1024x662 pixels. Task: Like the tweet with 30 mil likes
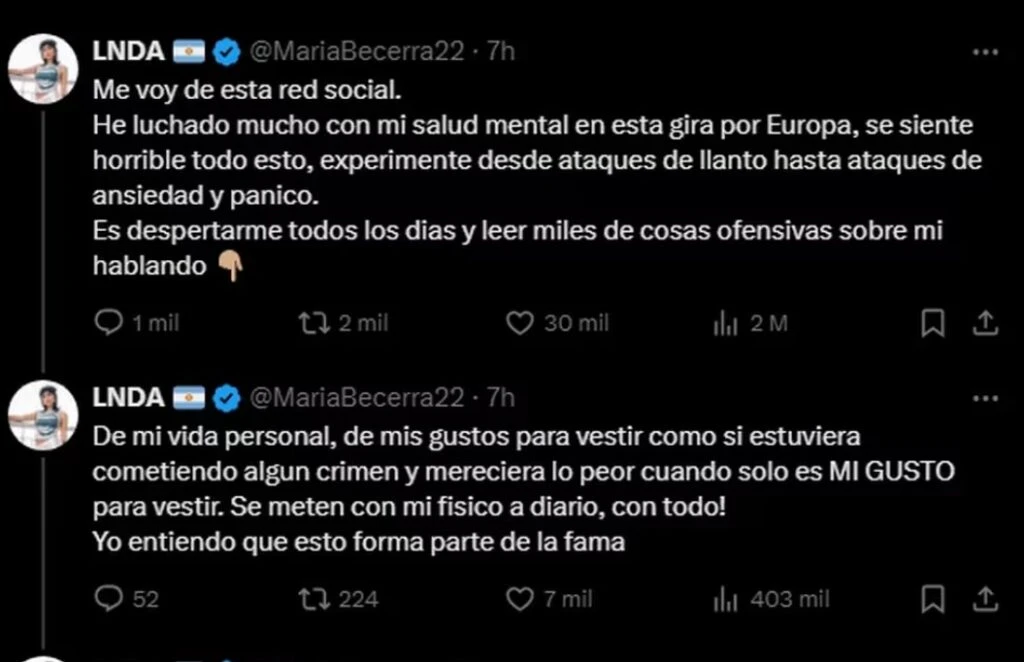click(x=520, y=323)
